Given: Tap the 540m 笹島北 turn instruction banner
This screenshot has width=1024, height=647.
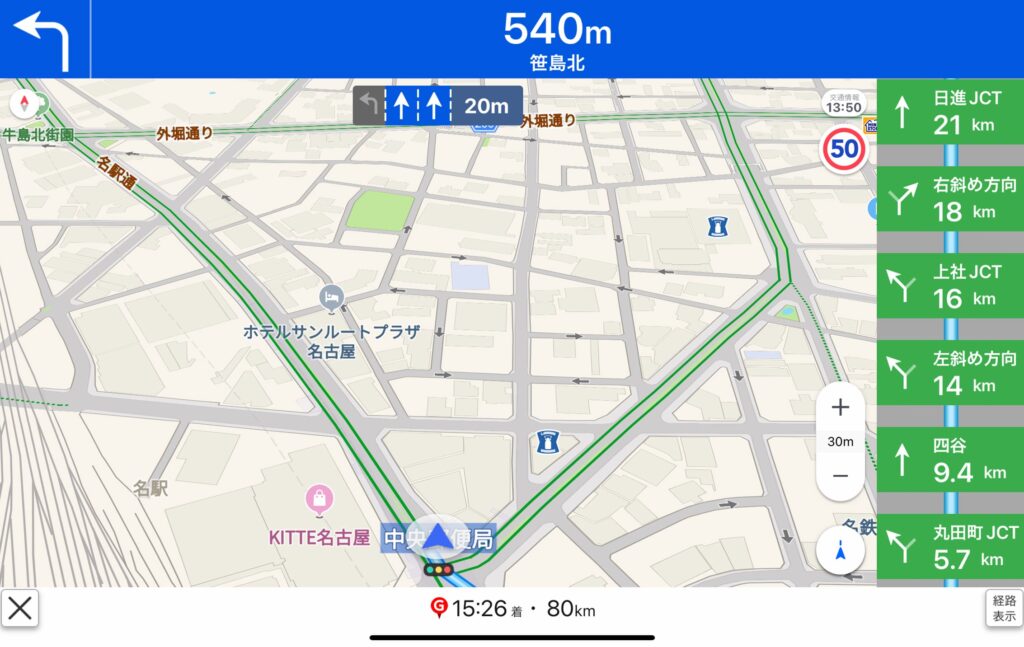Looking at the screenshot, I should 556,39.
